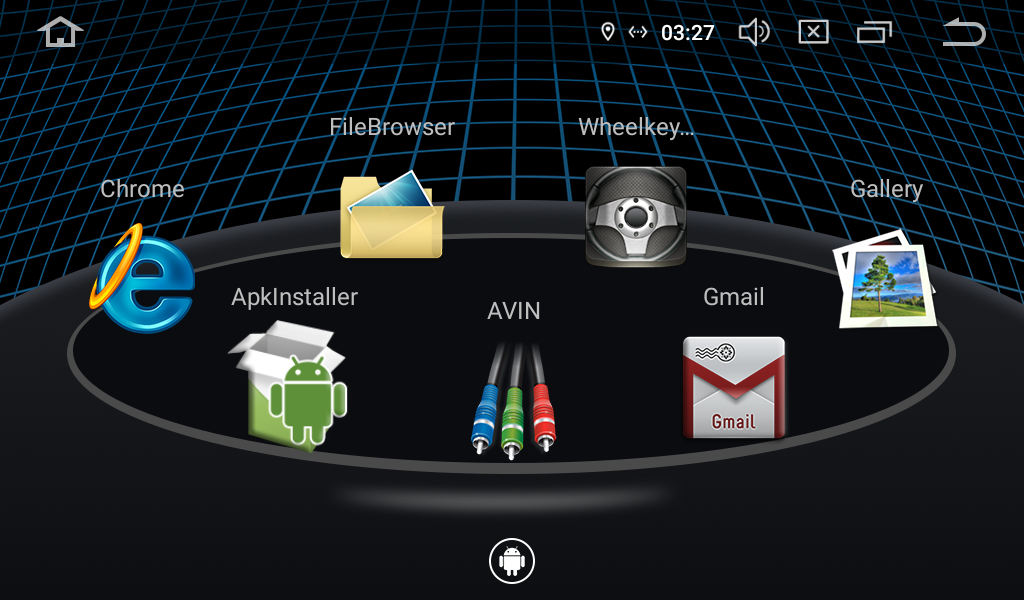This screenshot has height=600, width=1024.
Task: Tap the volume speaker icon
Action: [x=753, y=33]
